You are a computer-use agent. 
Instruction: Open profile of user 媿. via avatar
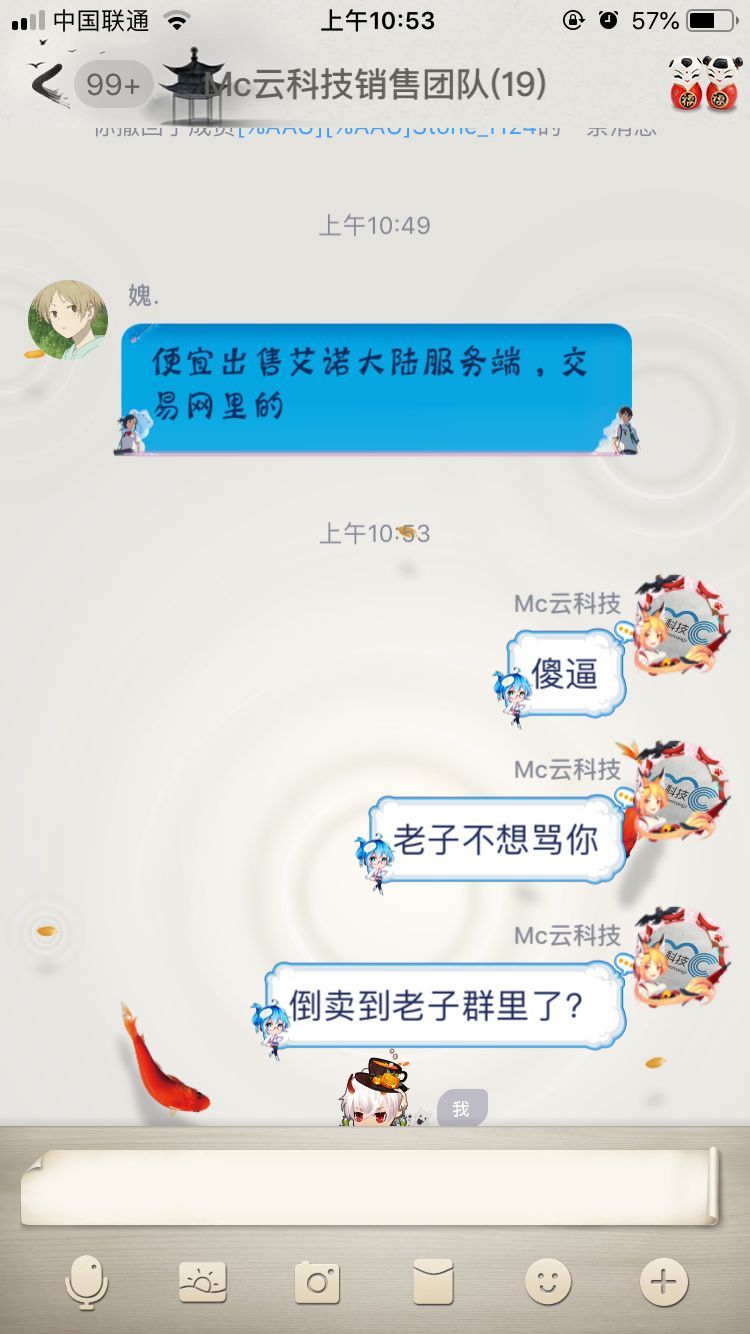pos(67,320)
